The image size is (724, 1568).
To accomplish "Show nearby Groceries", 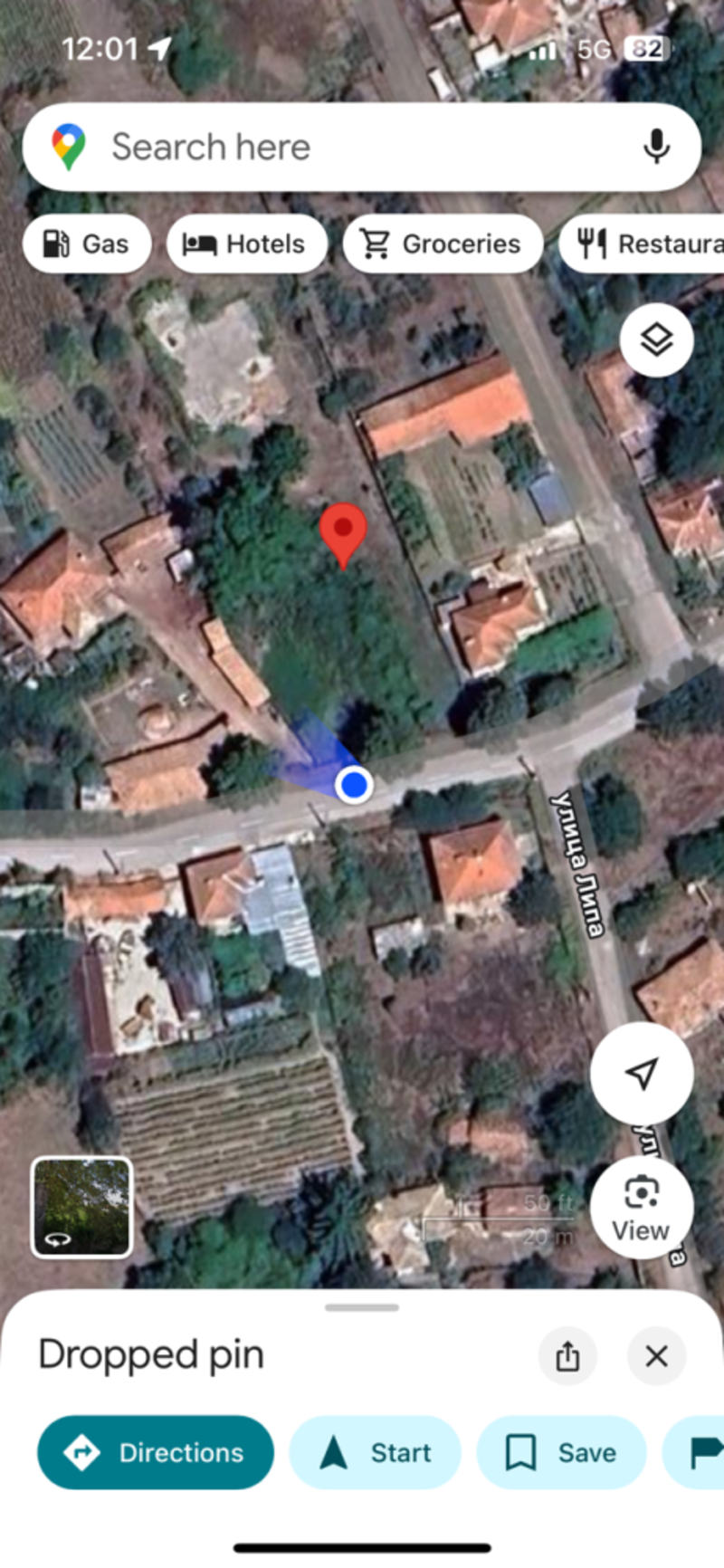I will (x=443, y=244).
